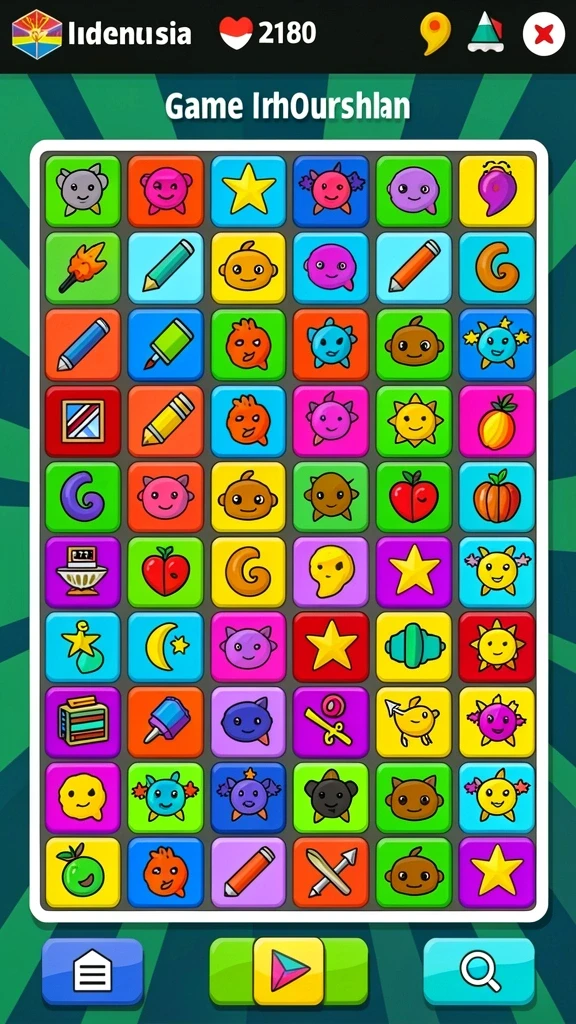
Task: Choose the yellow bird tile
Action: pos(414,722)
